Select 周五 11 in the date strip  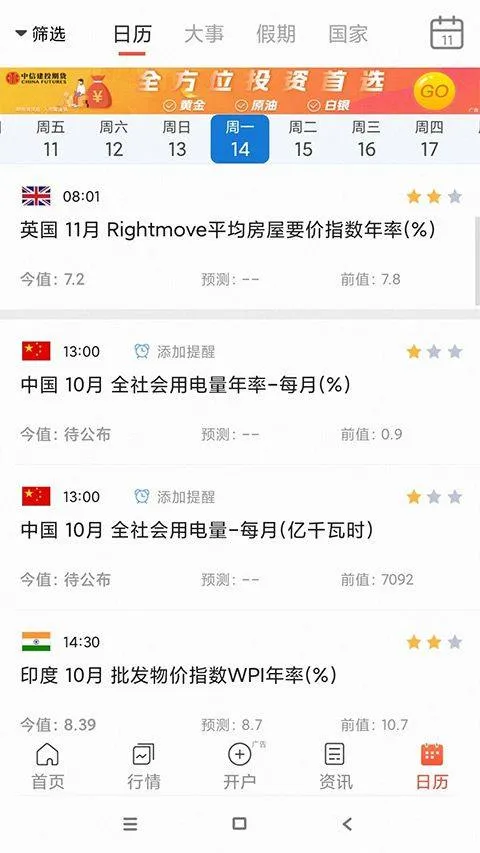tap(51, 139)
